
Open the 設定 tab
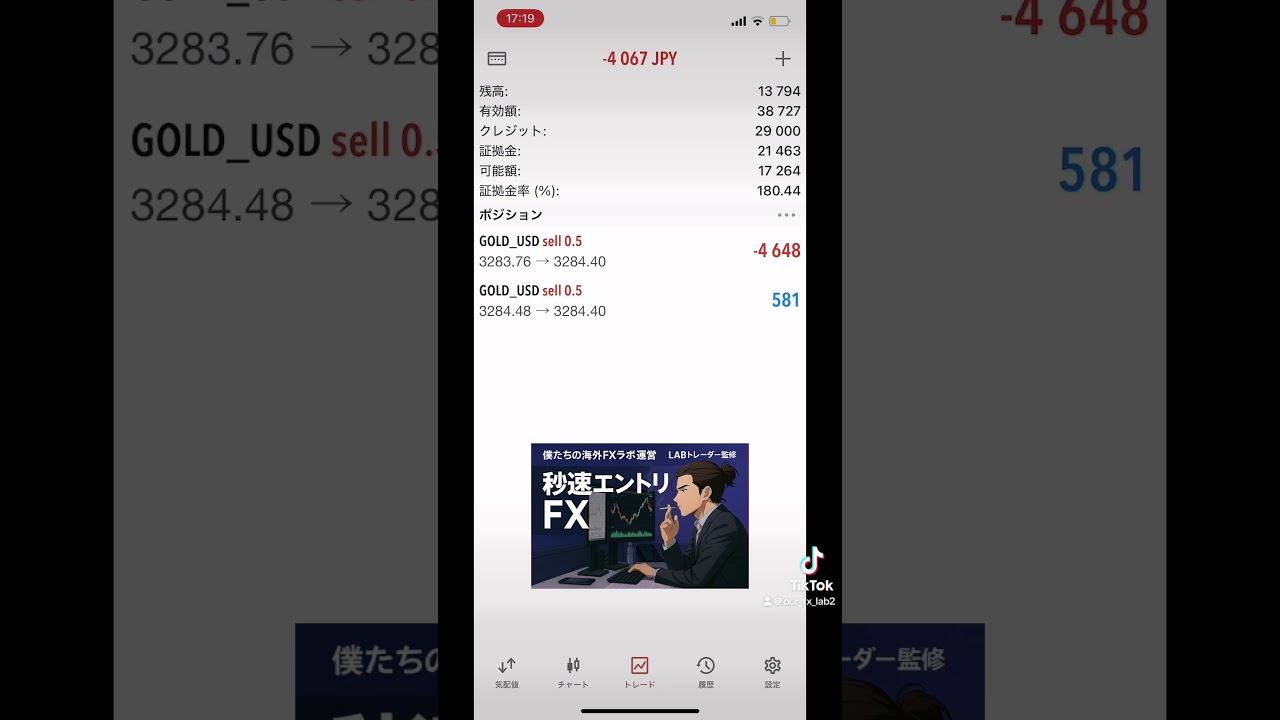point(772,672)
